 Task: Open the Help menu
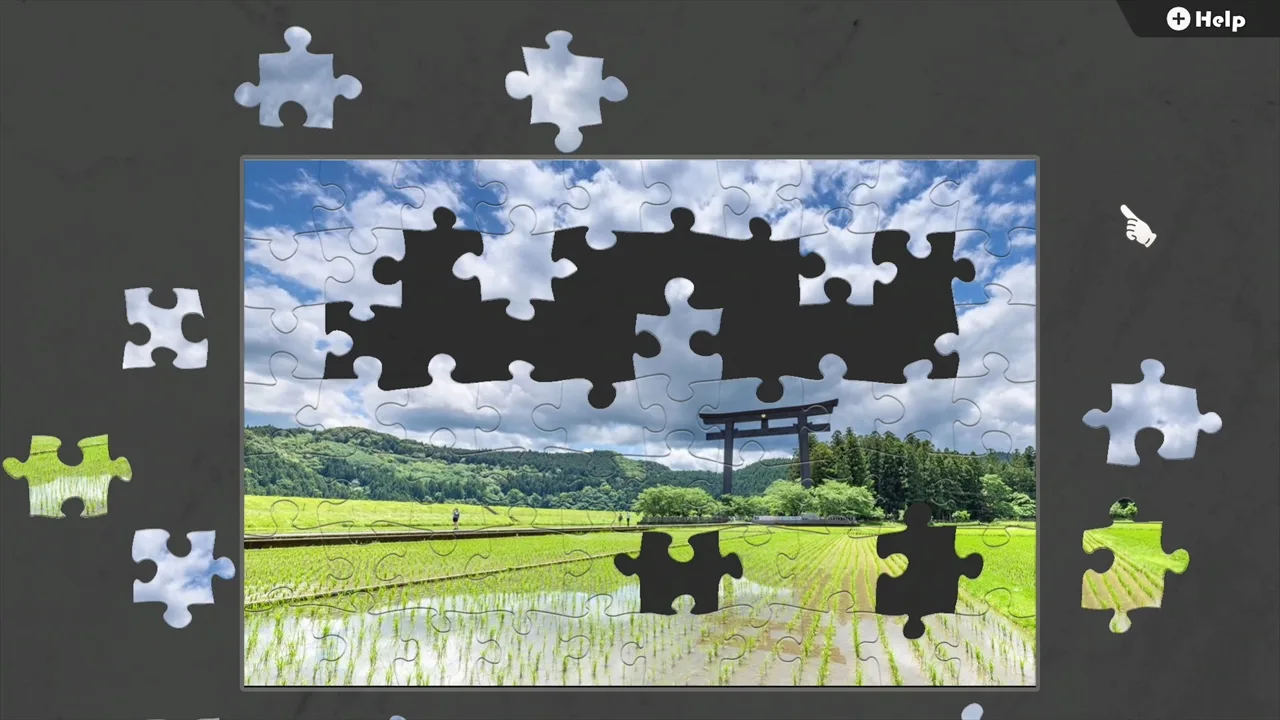pos(1206,19)
